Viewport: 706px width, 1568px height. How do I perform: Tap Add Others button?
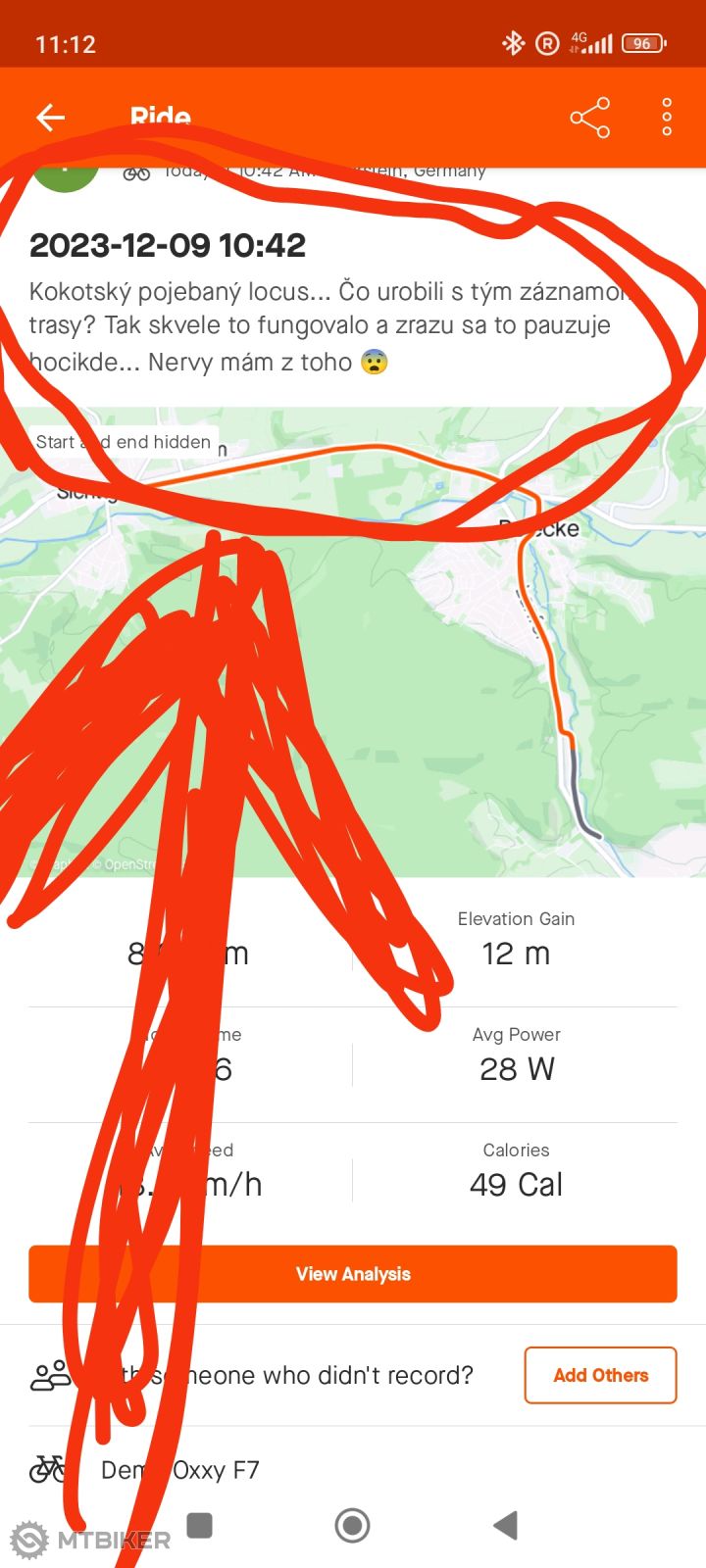point(600,1375)
